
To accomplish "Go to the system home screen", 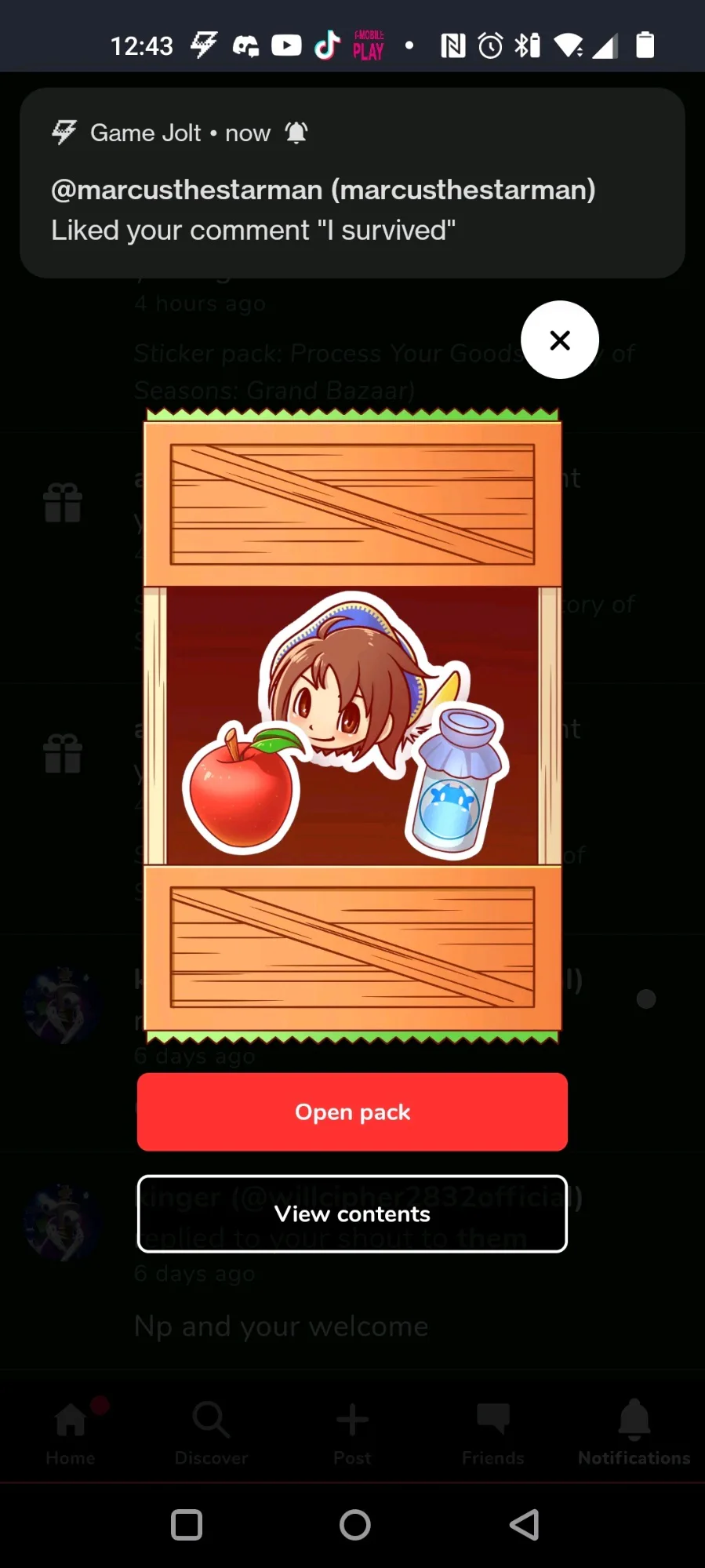I will point(354,1525).
